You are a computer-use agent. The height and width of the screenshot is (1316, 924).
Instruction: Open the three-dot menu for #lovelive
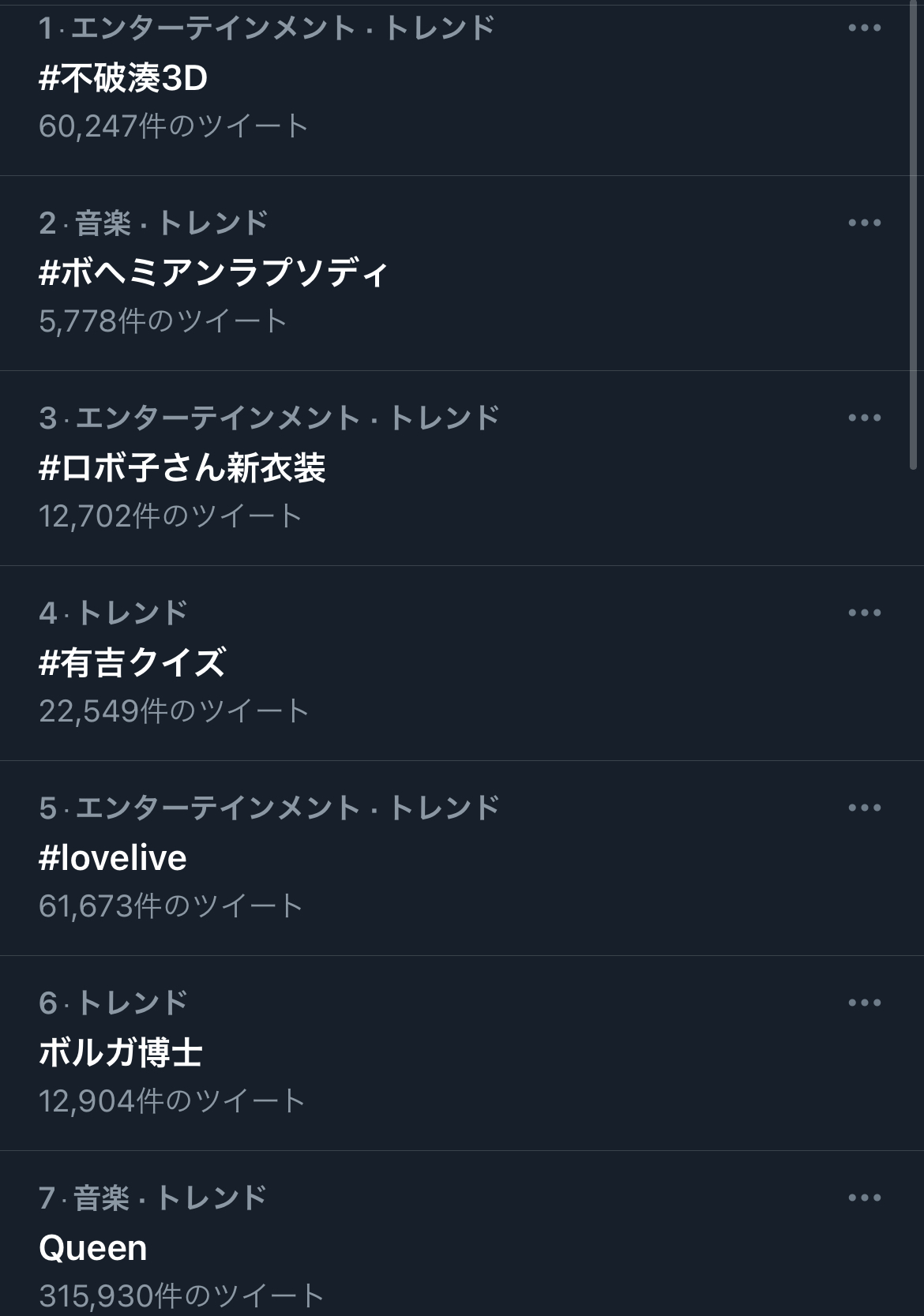[x=864, y=808]
